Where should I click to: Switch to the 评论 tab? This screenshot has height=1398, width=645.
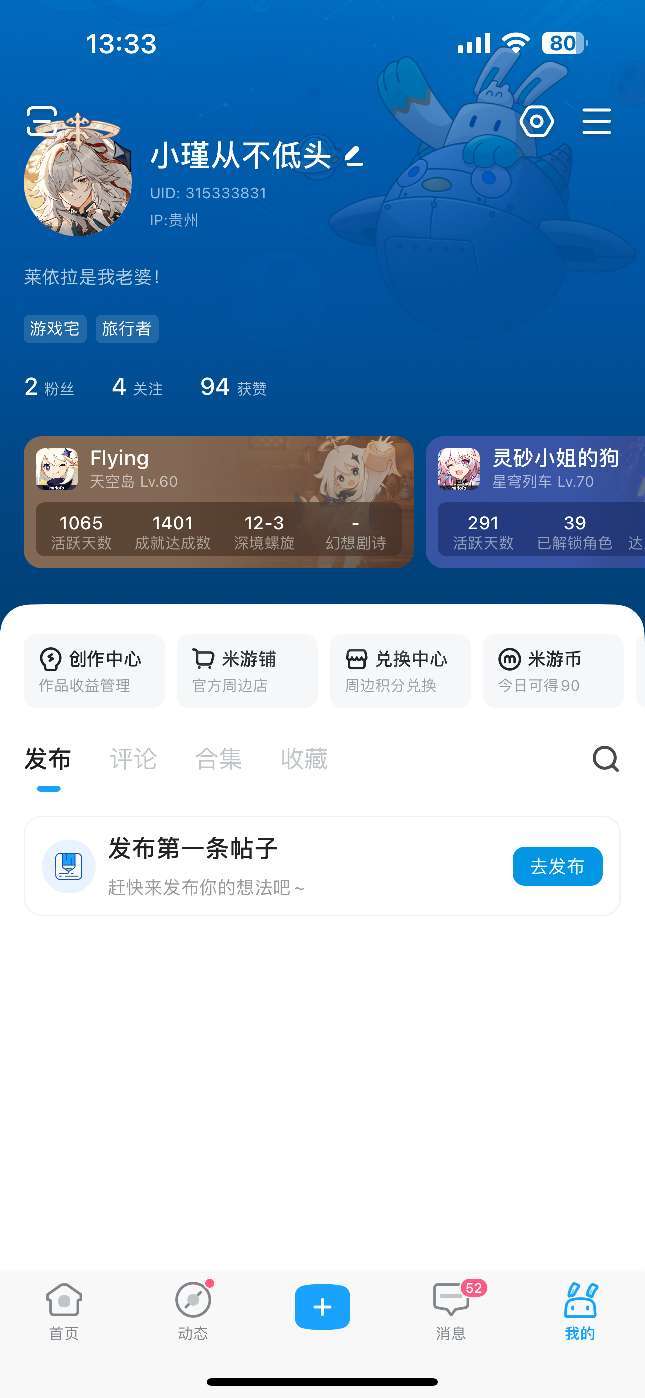click(133, 760)
